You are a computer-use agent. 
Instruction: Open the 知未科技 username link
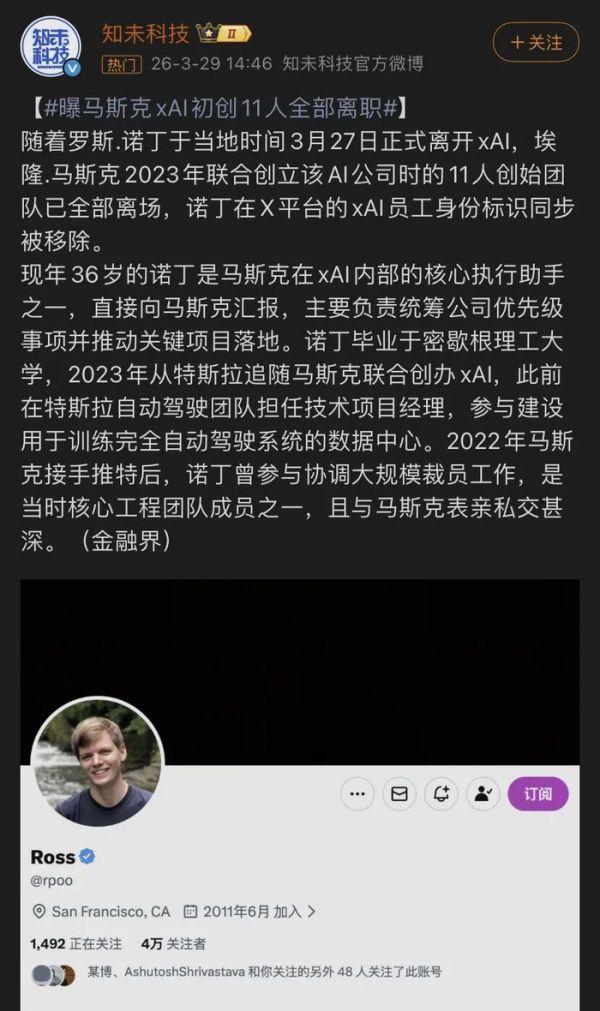coord(145,33)
